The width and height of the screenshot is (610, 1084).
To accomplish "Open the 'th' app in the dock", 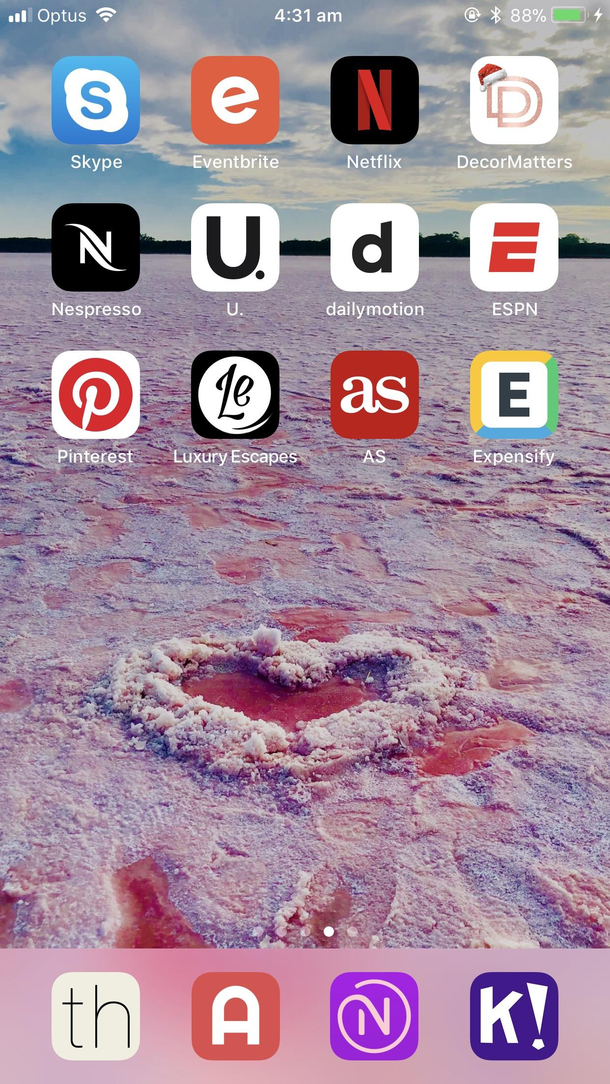I will [96, 1015].
